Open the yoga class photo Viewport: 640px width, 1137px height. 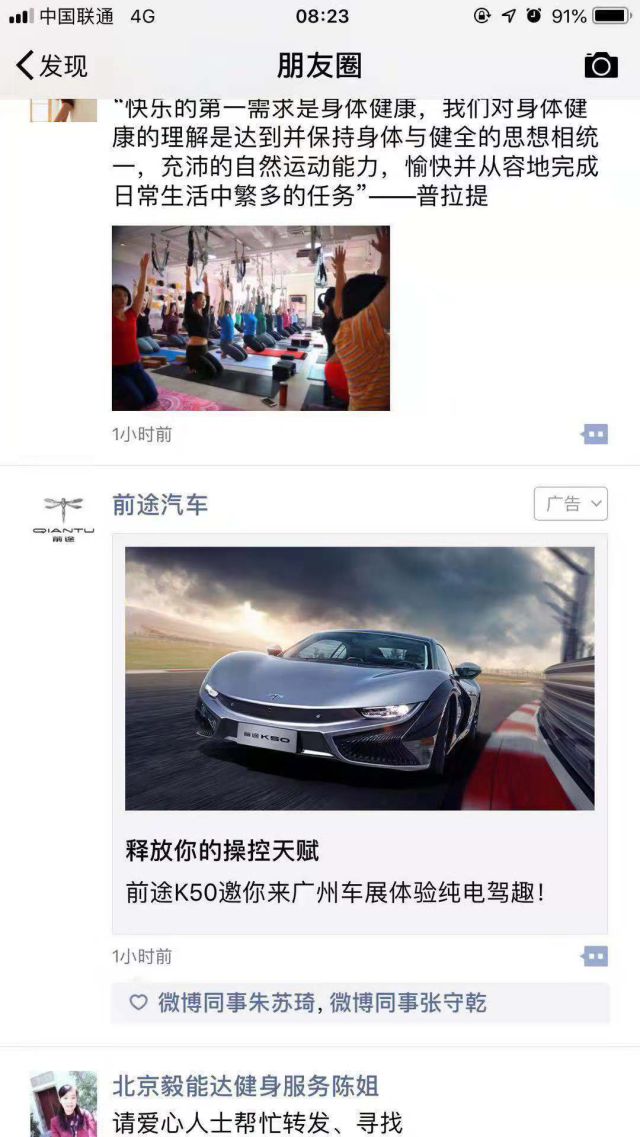tap(250, 318)
